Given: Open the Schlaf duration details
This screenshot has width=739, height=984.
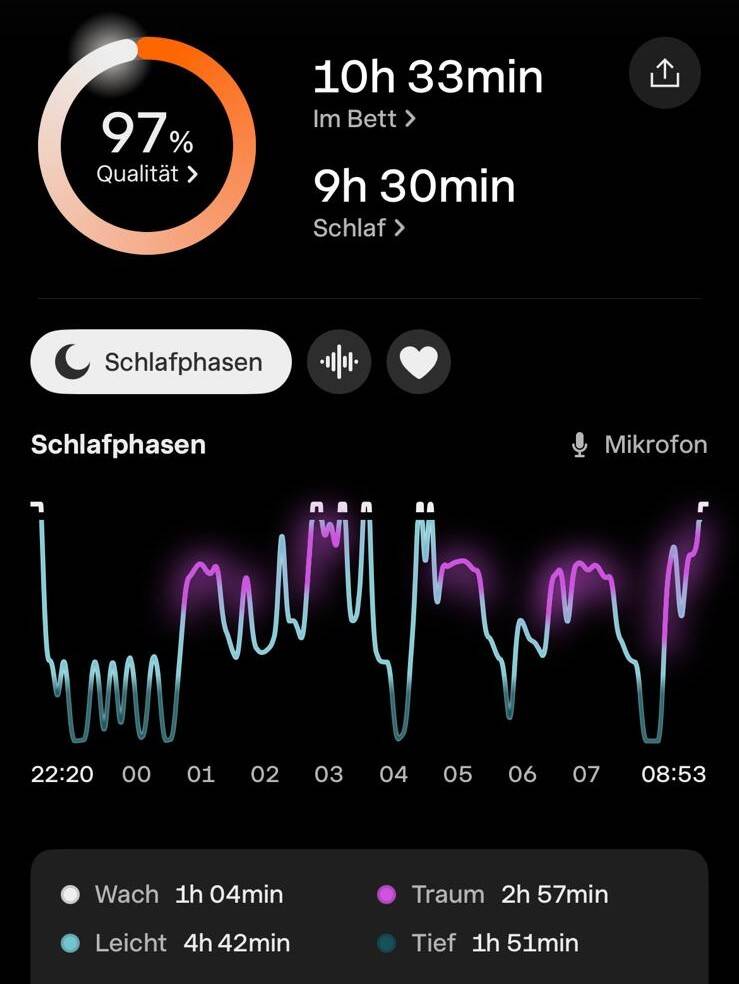Looking at the screenshot, I should pos(358,228).
